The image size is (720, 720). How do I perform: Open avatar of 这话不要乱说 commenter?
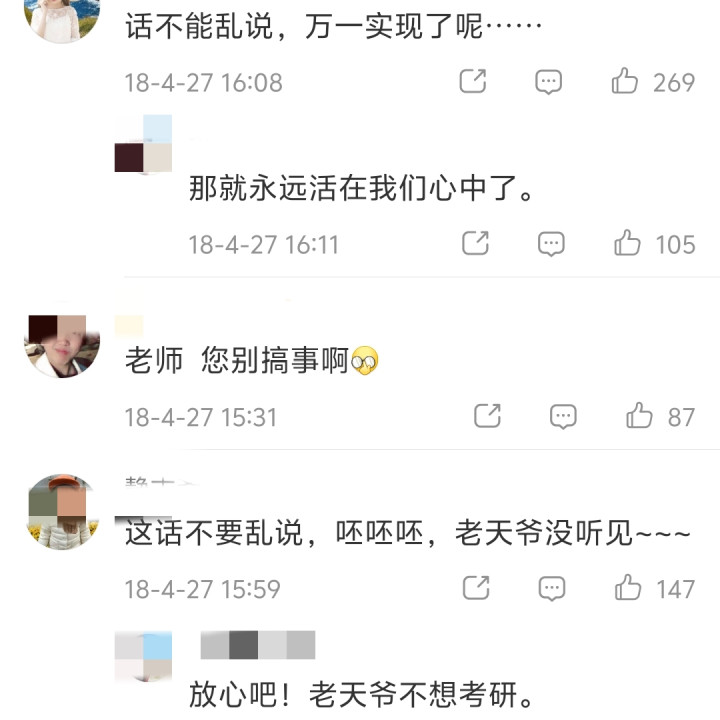pyautogui.click(x=62, y=511)
